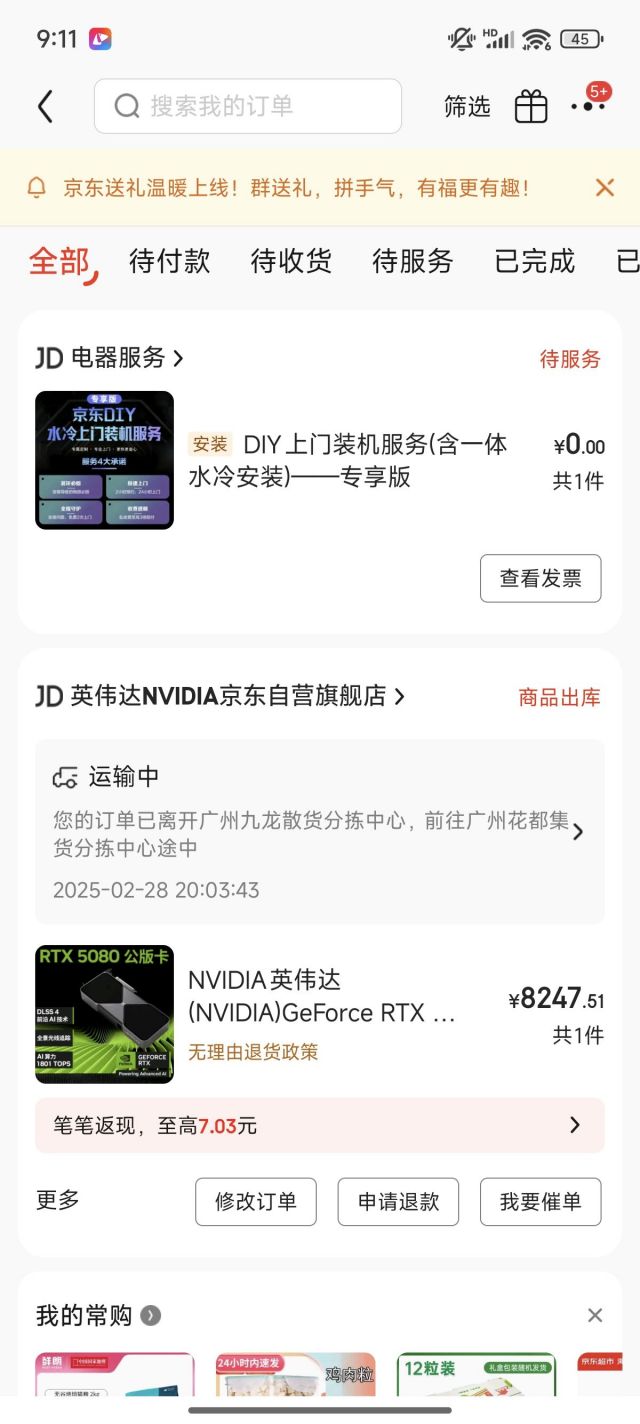Tap the 查看发票 button
The width and height of the screenshot is (640, 1424).
point(540,578)
